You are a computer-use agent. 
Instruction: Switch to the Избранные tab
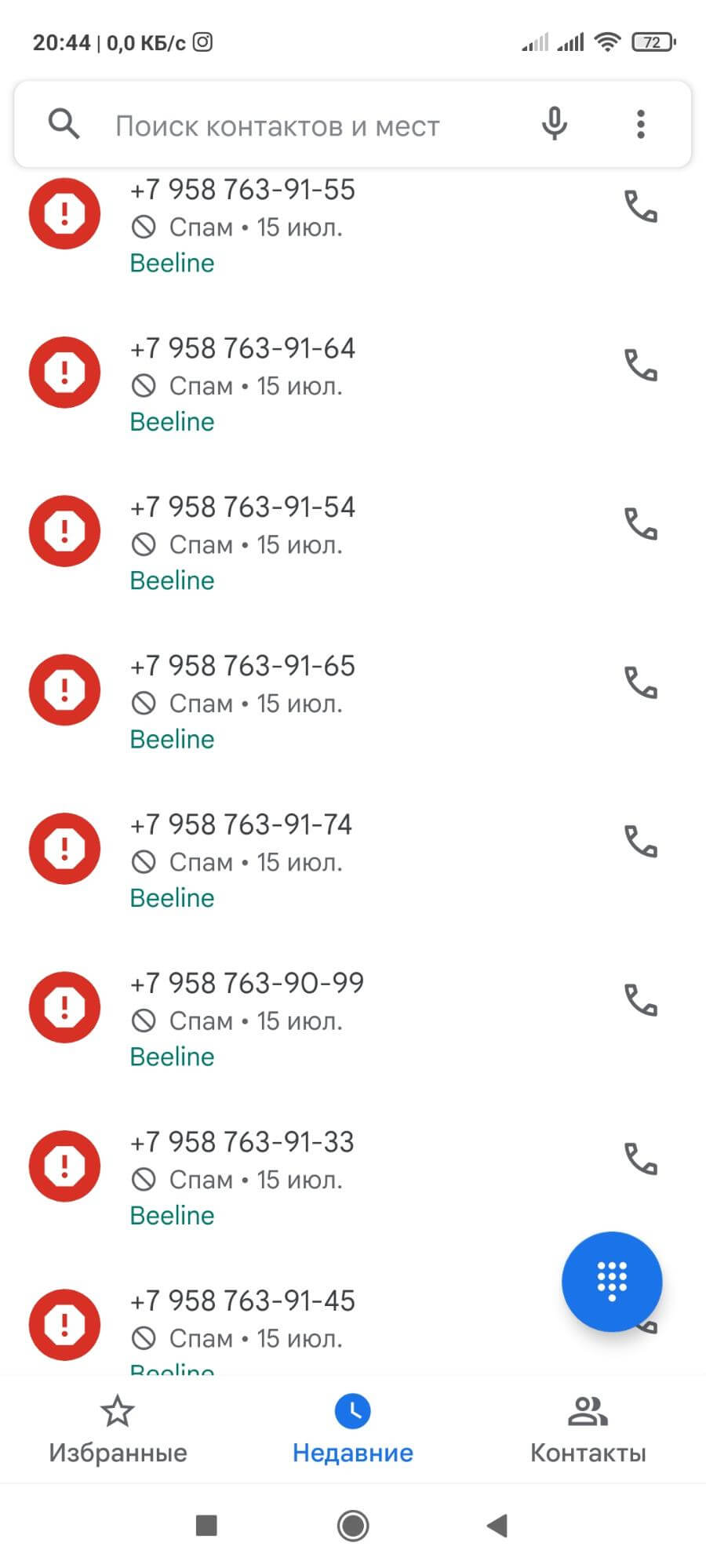tap(118, 1429)
